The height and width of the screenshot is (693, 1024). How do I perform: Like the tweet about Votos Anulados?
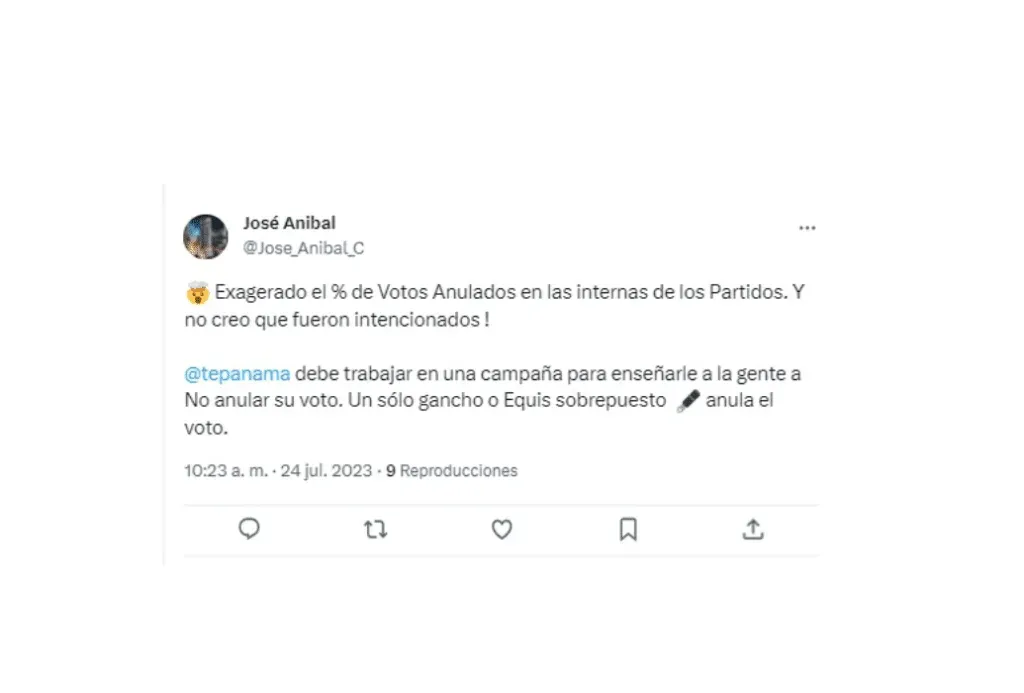[x=502, y=530]
